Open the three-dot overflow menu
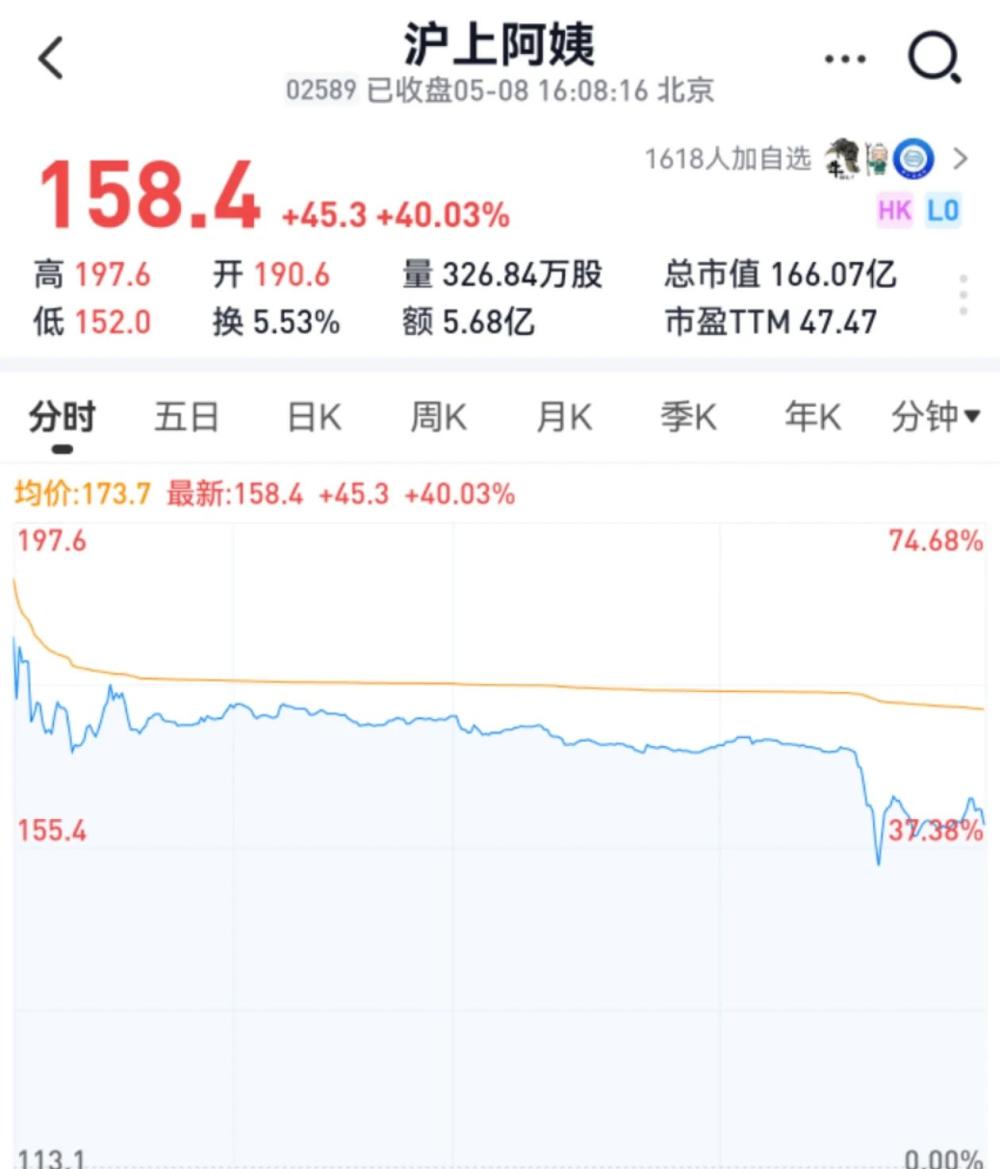Viewport: 1000px width, 1169px height. pyautogui.click(x=845, y=59)
